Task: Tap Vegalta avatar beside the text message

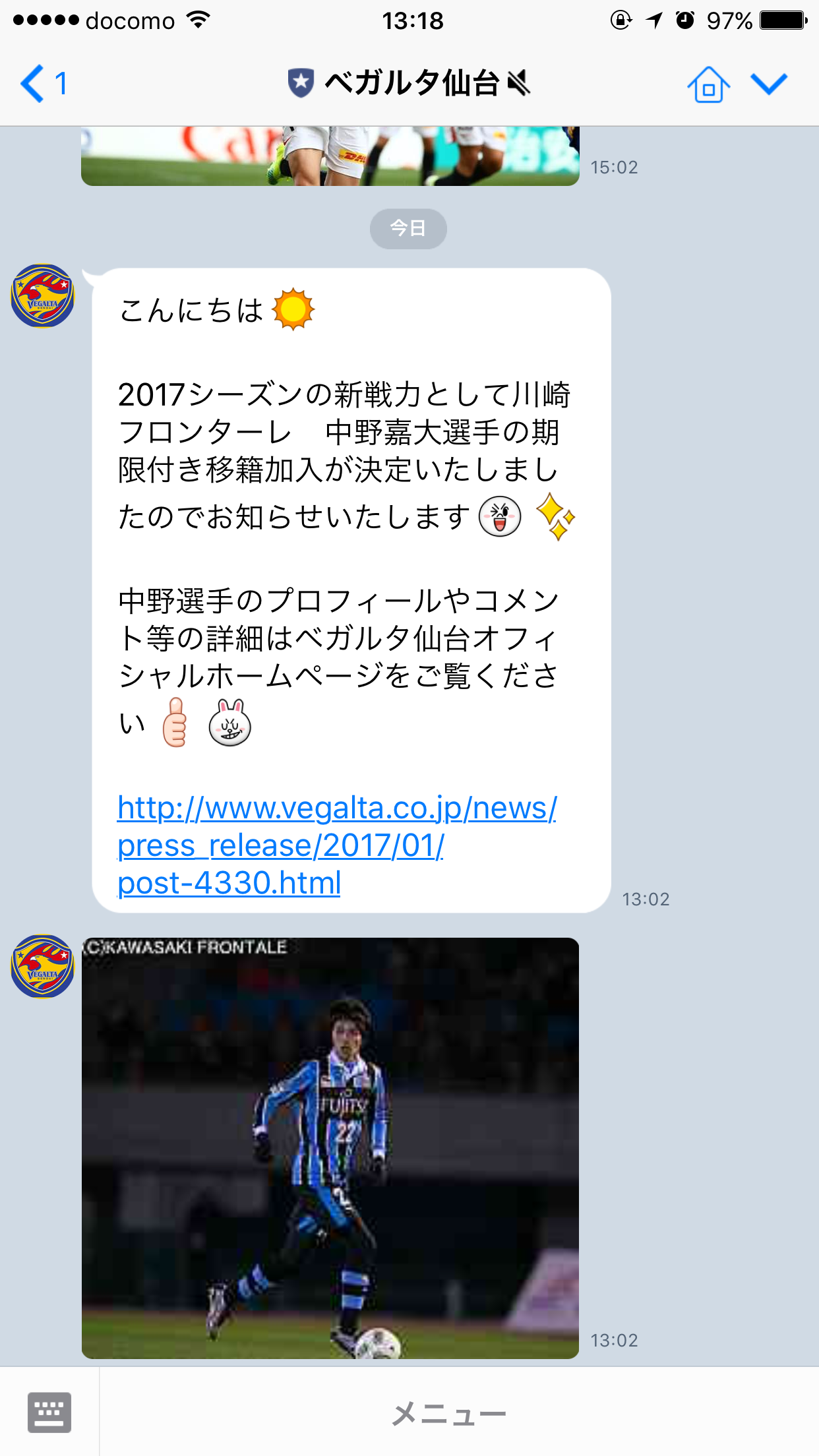Action: tap(43, 296)
